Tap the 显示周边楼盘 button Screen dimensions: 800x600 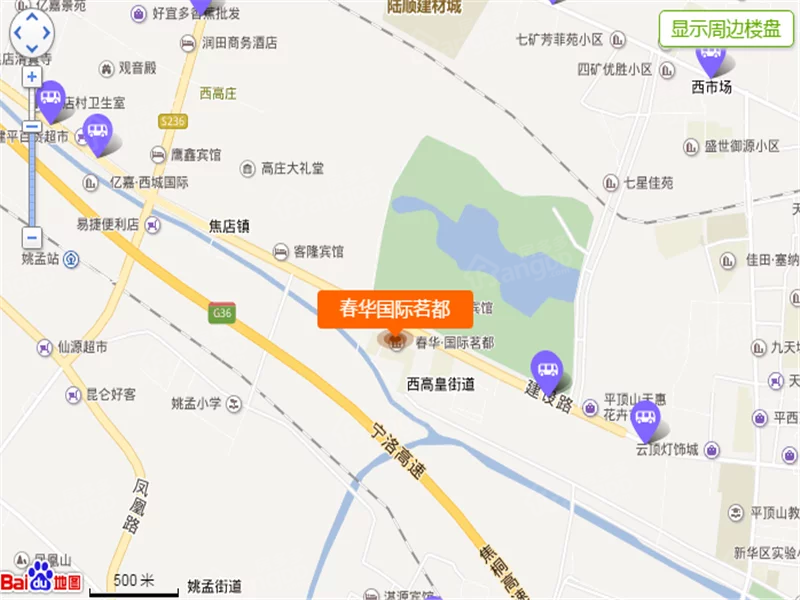pos(726,29)
